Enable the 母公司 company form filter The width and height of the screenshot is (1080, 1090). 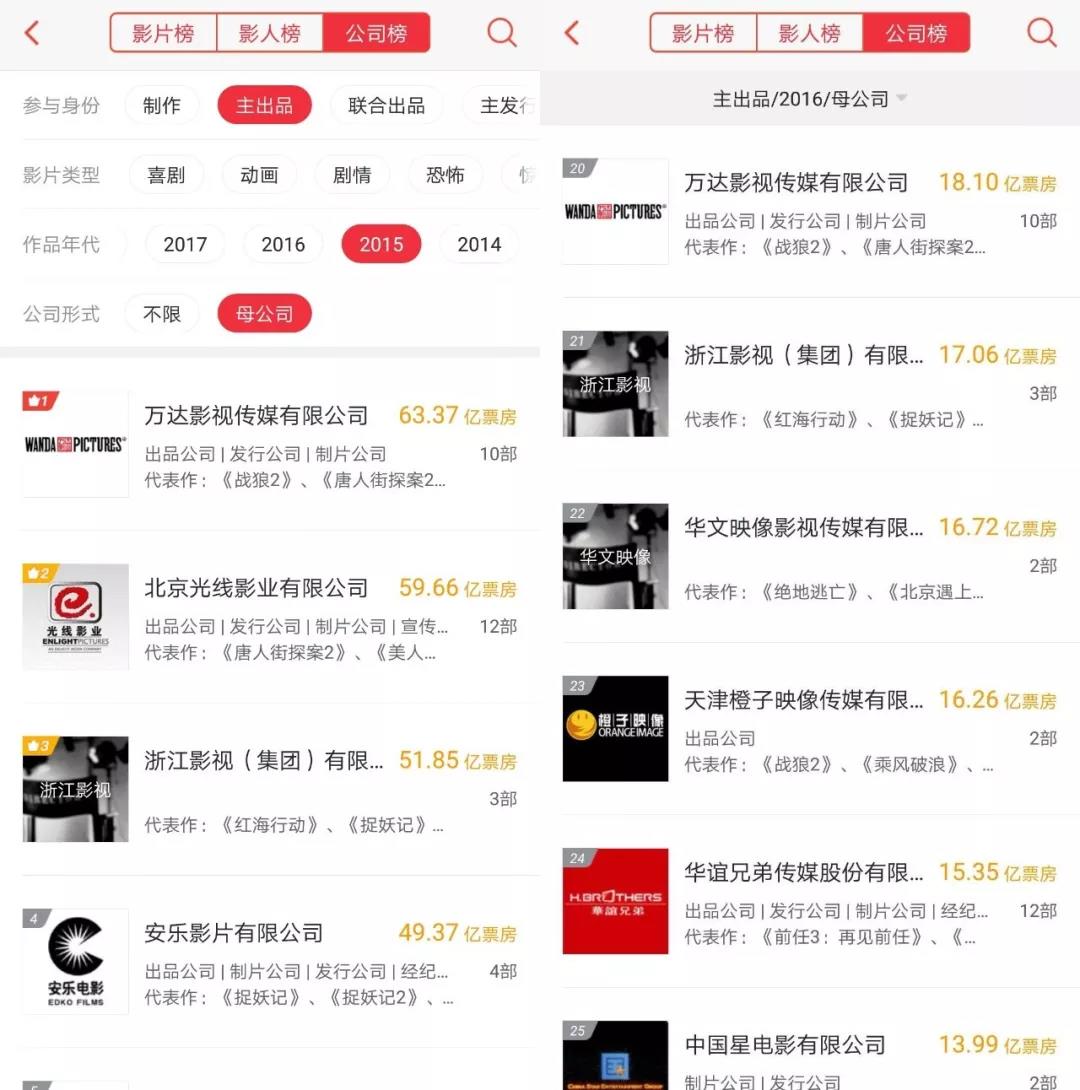(264, 313)
